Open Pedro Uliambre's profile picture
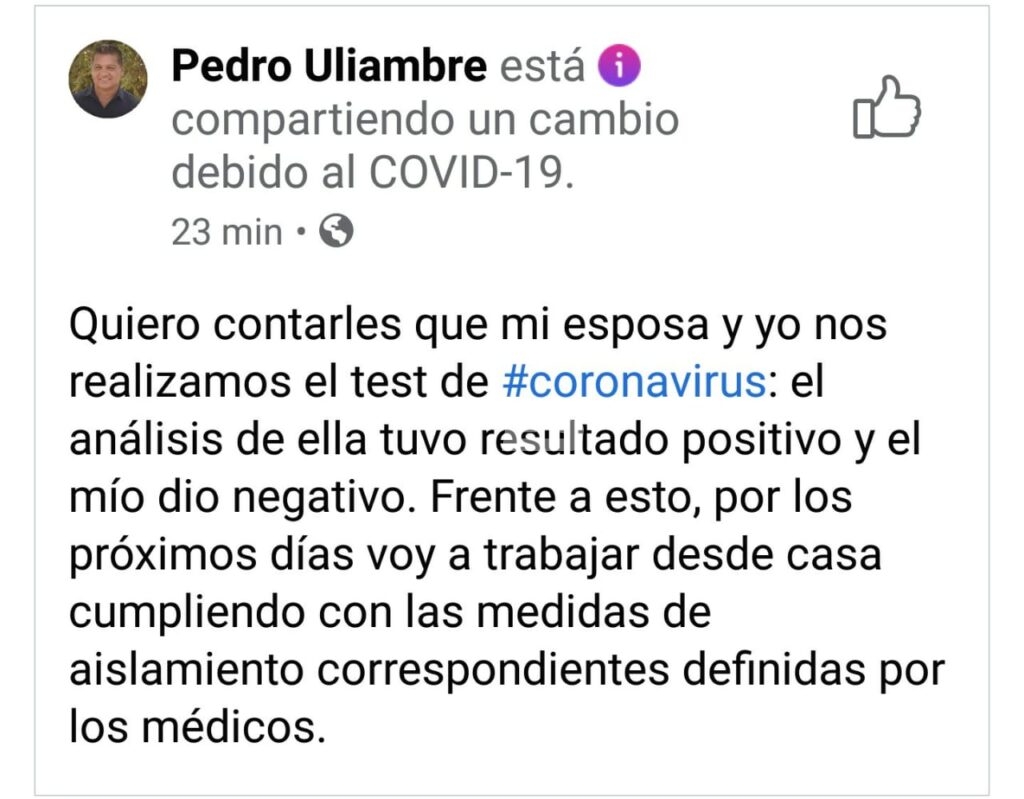Viewport: 1024px width, 799px height. pyautogui.click(x=108, y=79)
